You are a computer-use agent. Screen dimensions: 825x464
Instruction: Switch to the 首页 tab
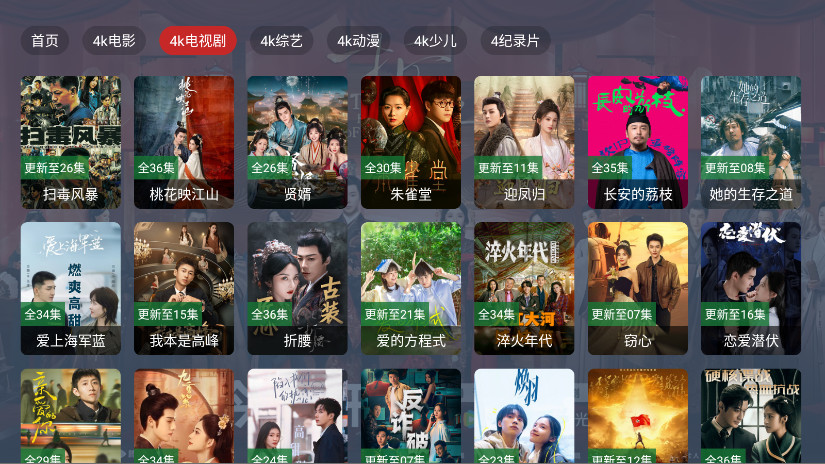coord(45,41)
